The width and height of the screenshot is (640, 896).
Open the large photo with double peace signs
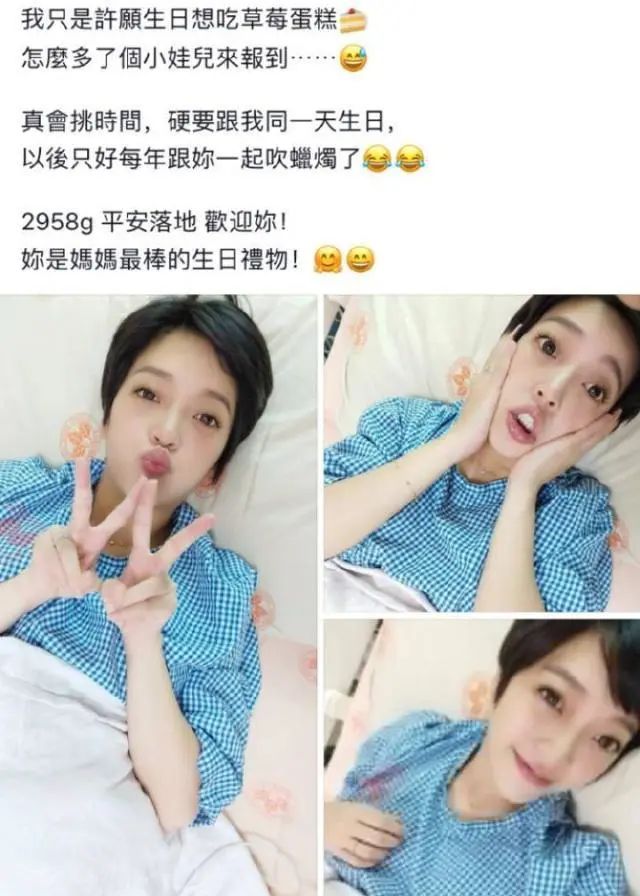158,595
